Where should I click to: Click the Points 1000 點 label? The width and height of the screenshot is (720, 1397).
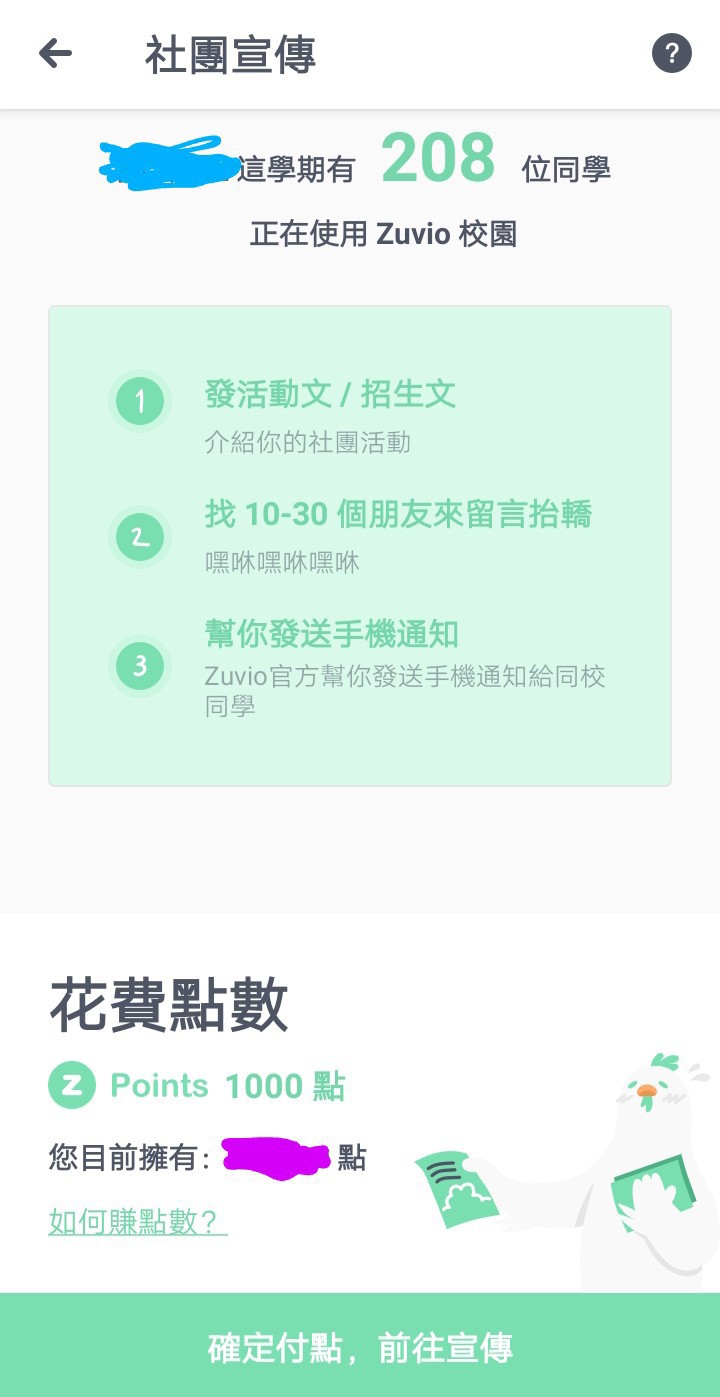225,1085
